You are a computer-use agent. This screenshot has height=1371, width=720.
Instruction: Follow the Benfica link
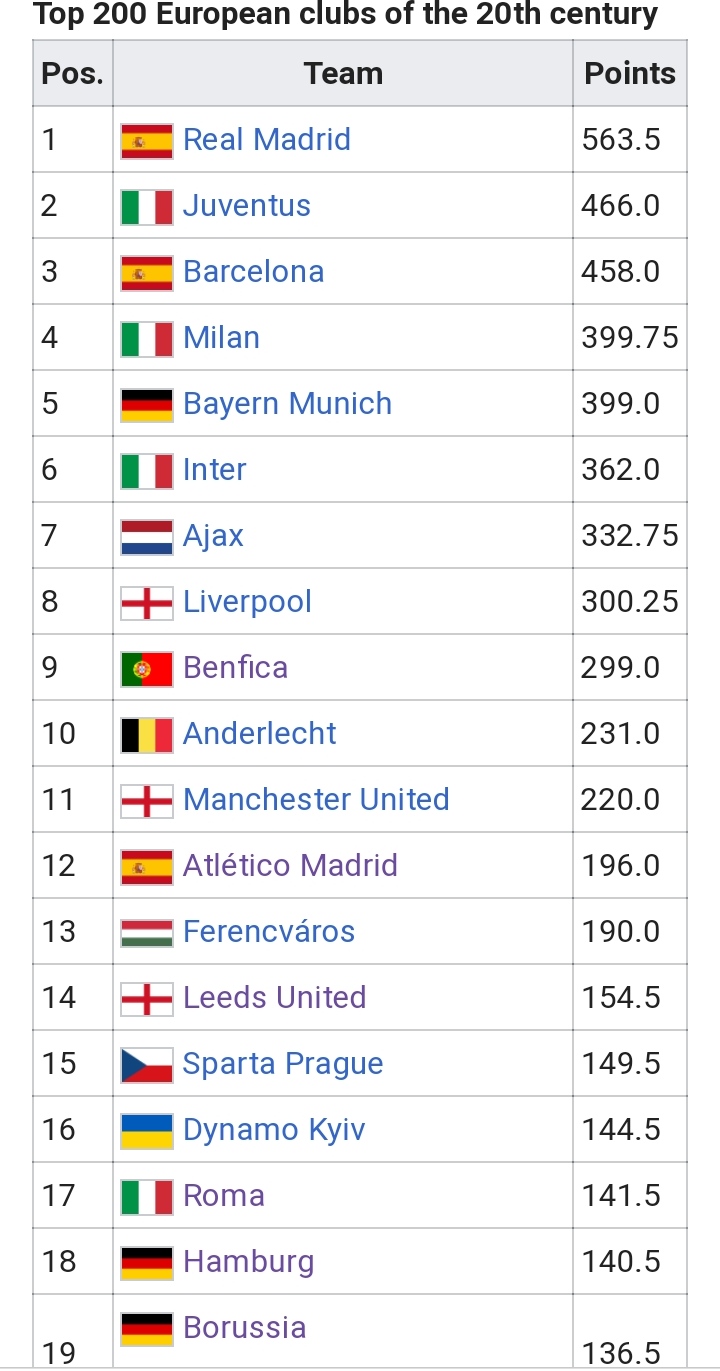[x=236, y=667]
